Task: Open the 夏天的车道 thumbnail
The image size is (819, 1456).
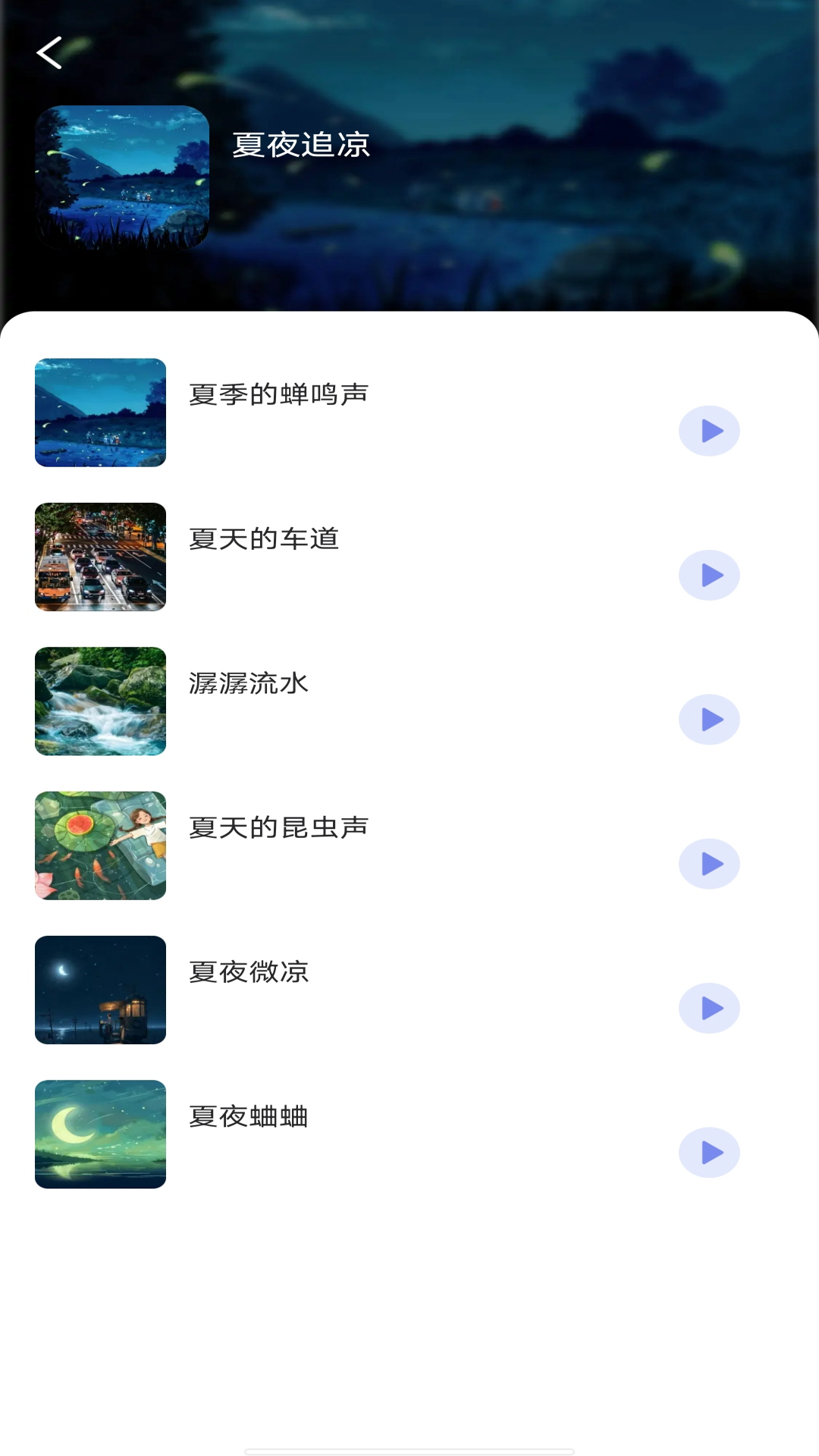Action: 100,557
